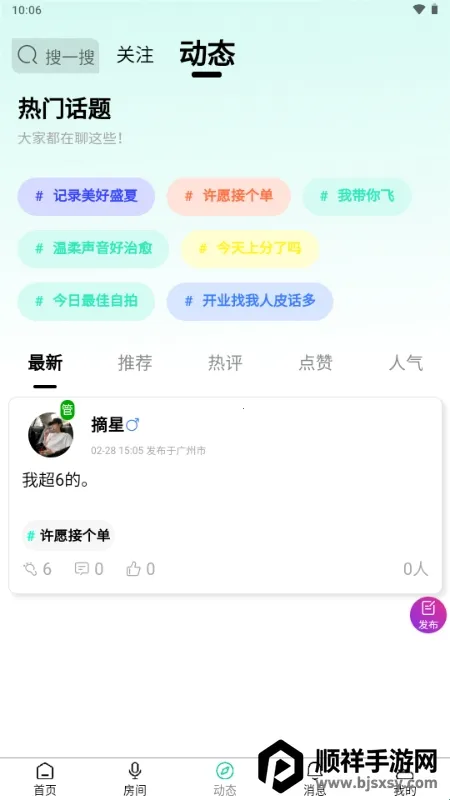Select the 许愿接个单 hot topic chip
450x800 pixels.
(229, 196)
